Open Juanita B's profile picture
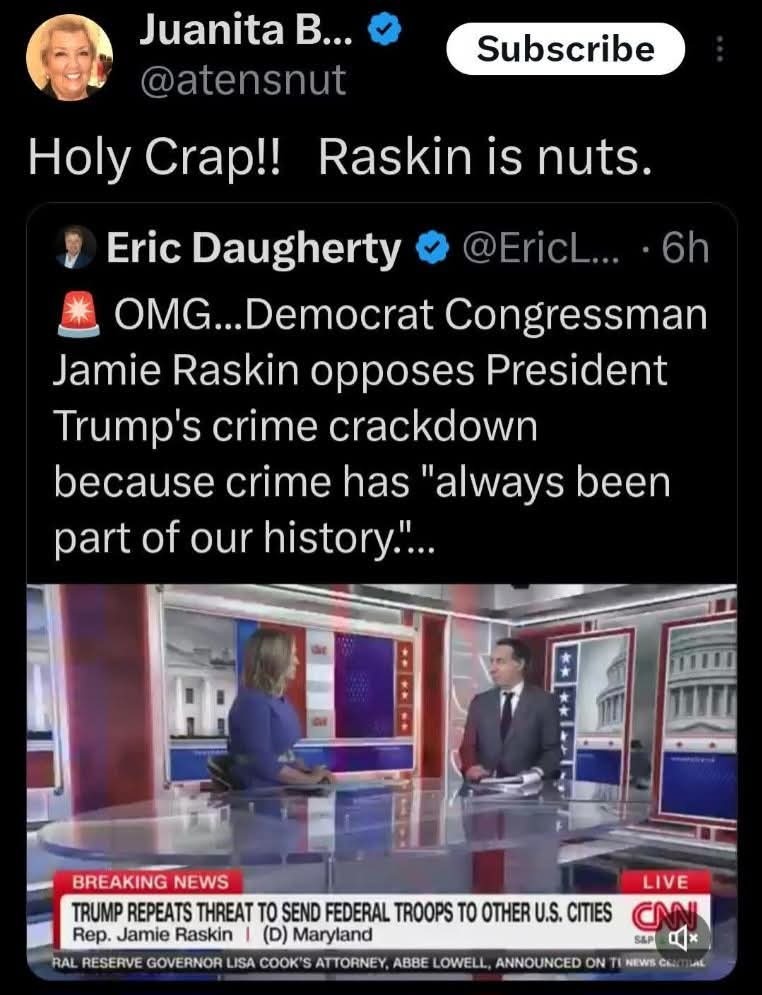 coord(67,56)
